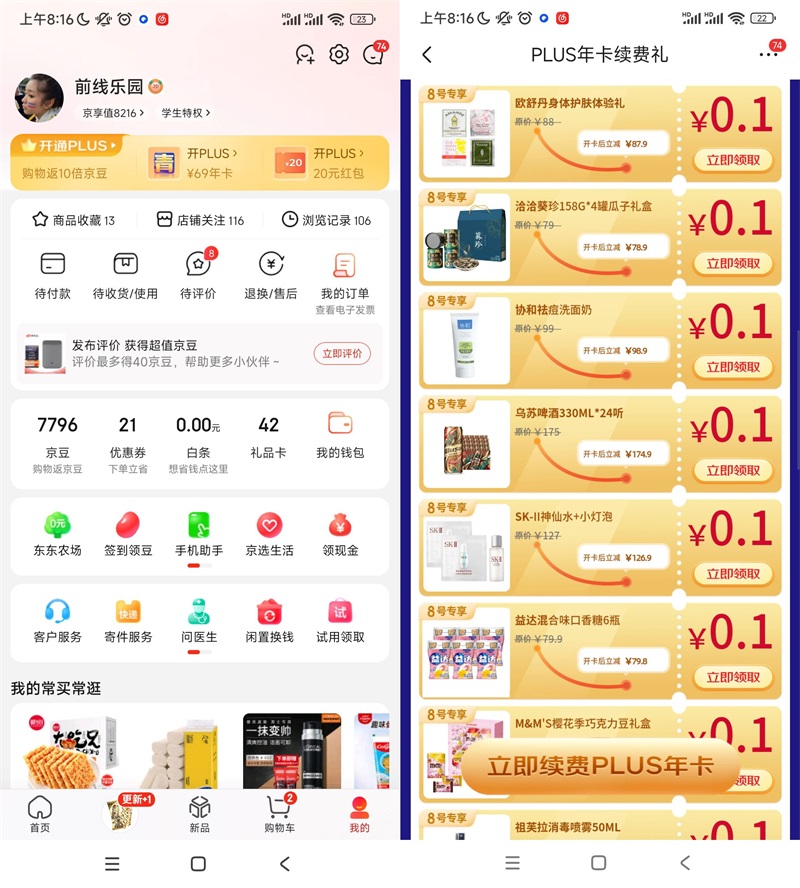Open 客户服务 customer service
This screenshot has height=888, width=800.
point(57,621)
